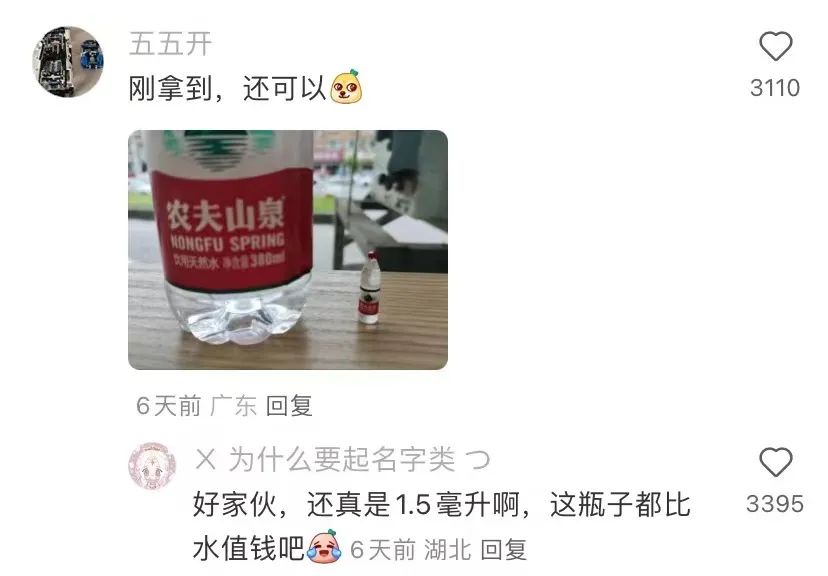This screenshot has height=576, width=828.
Task: Reply to the comment from 湖北
Action: (503, 549)
